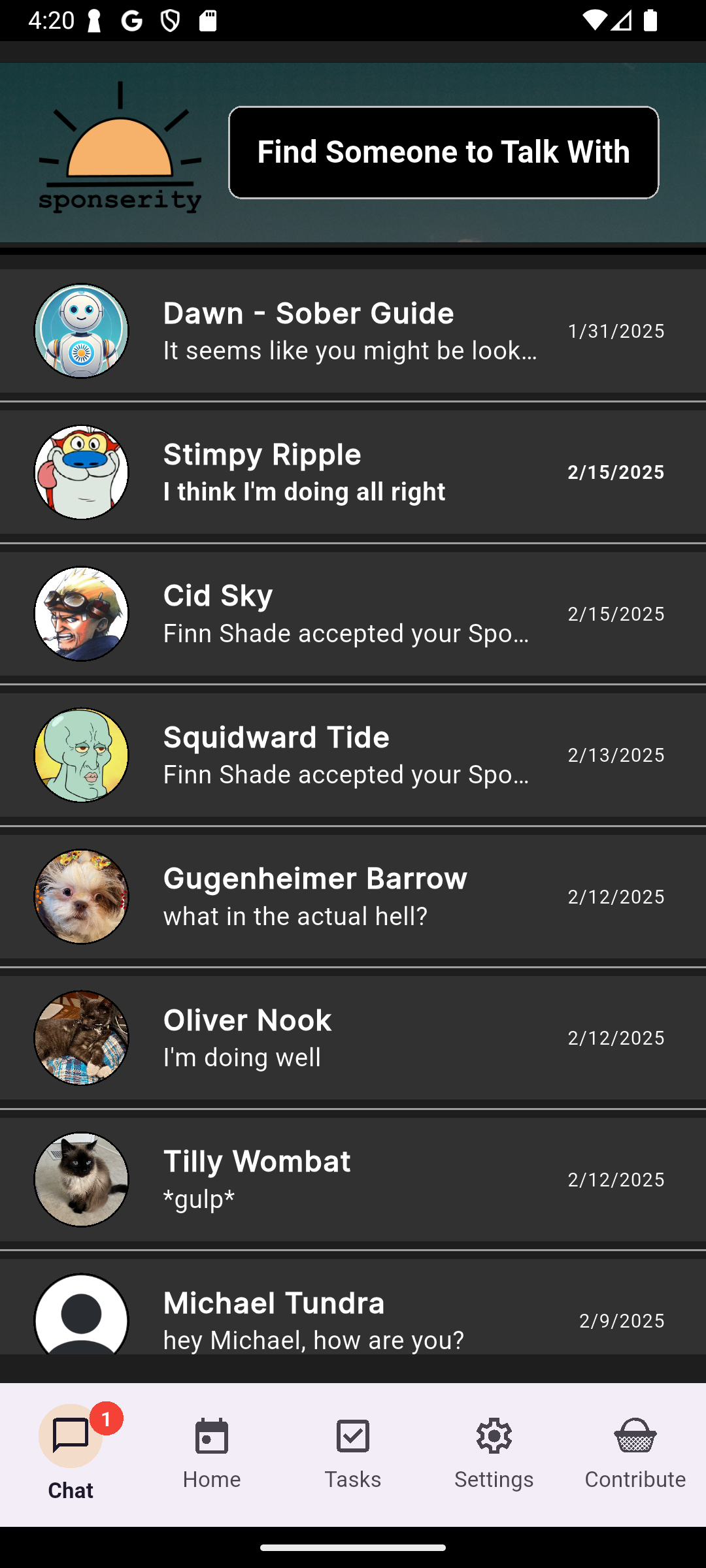
Task: Switch to the Home tab
Action: [211, 1454]
